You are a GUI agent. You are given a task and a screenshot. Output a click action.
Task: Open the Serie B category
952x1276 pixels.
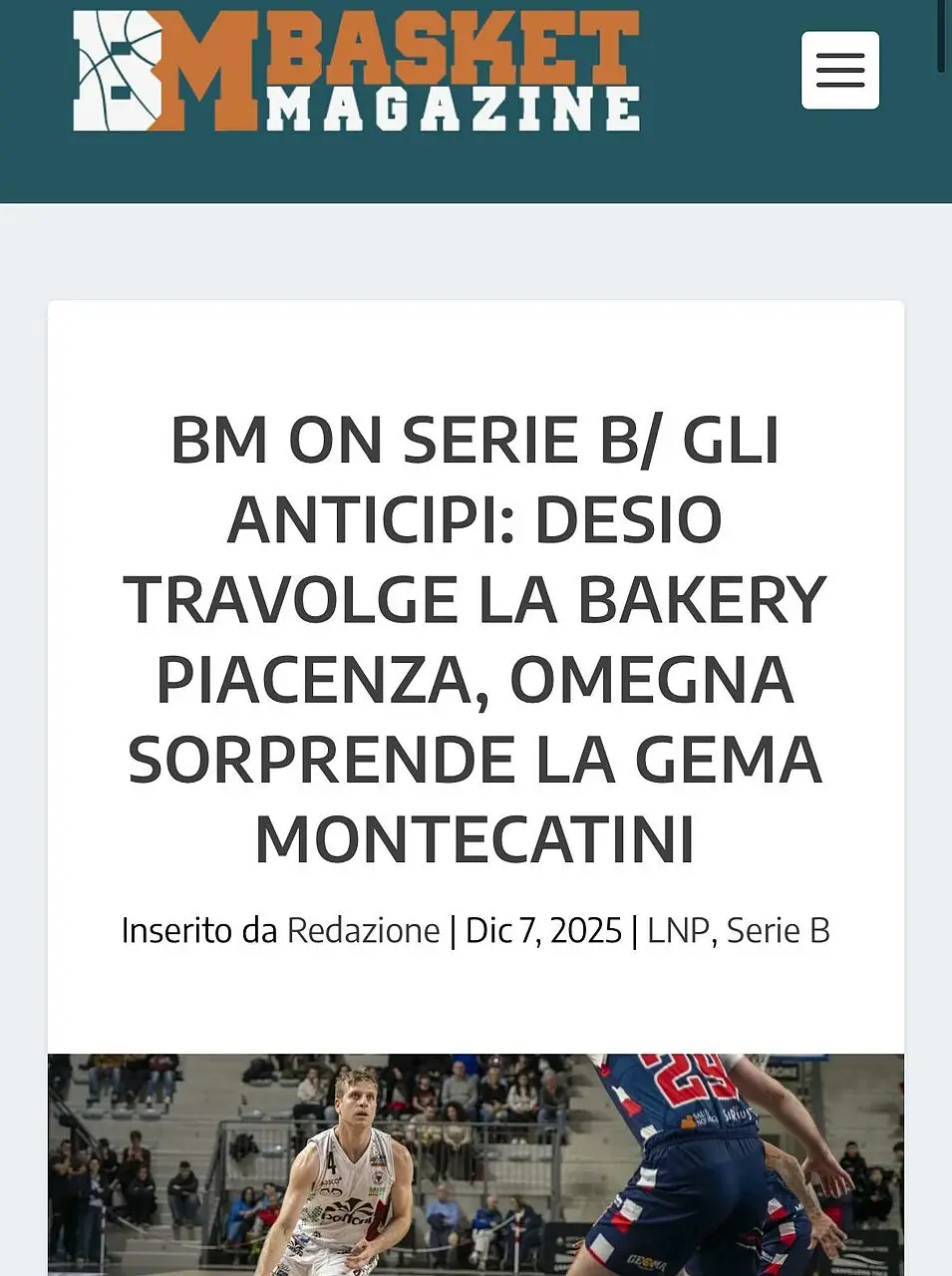778,930
